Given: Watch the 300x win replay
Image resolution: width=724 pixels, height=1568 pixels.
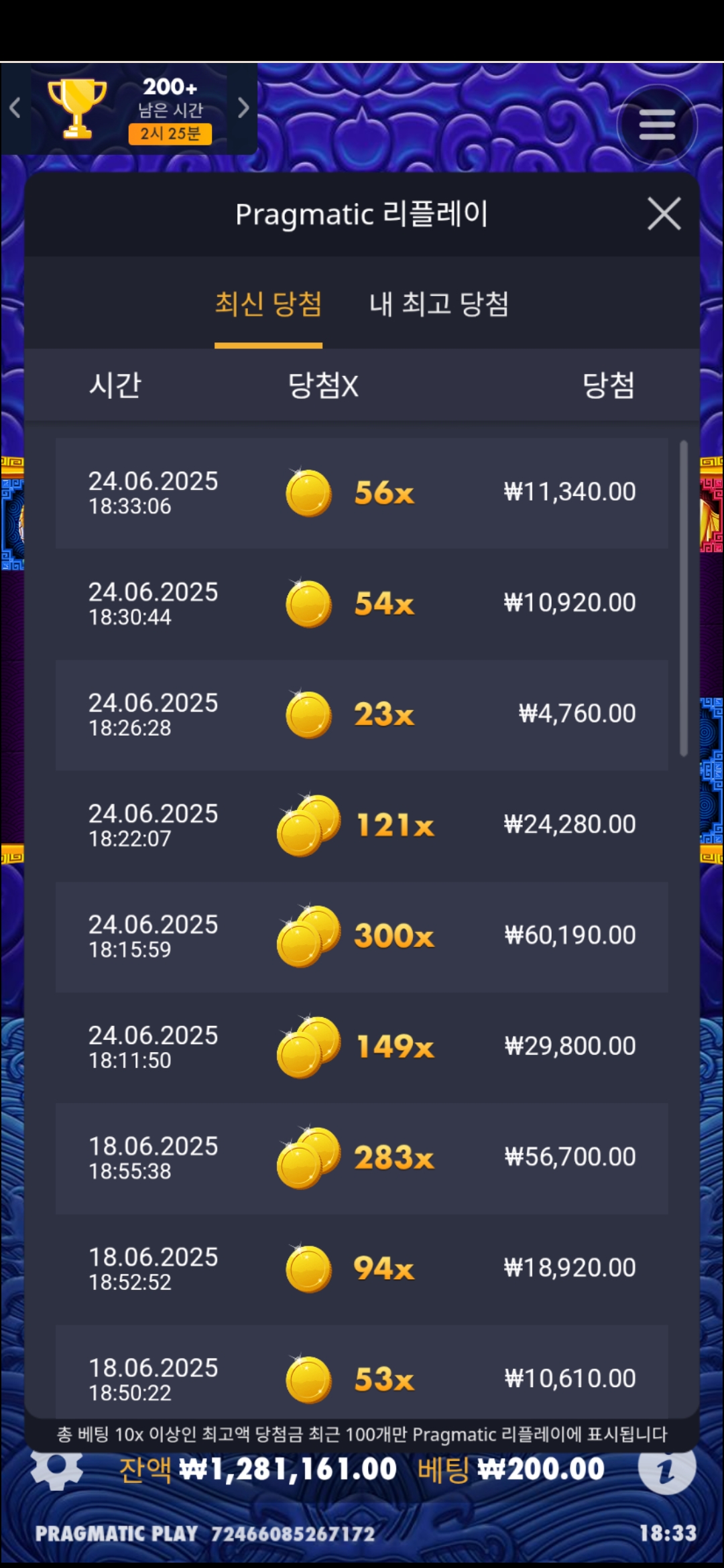Looking at the screenshot, I should tap(361, 936).
